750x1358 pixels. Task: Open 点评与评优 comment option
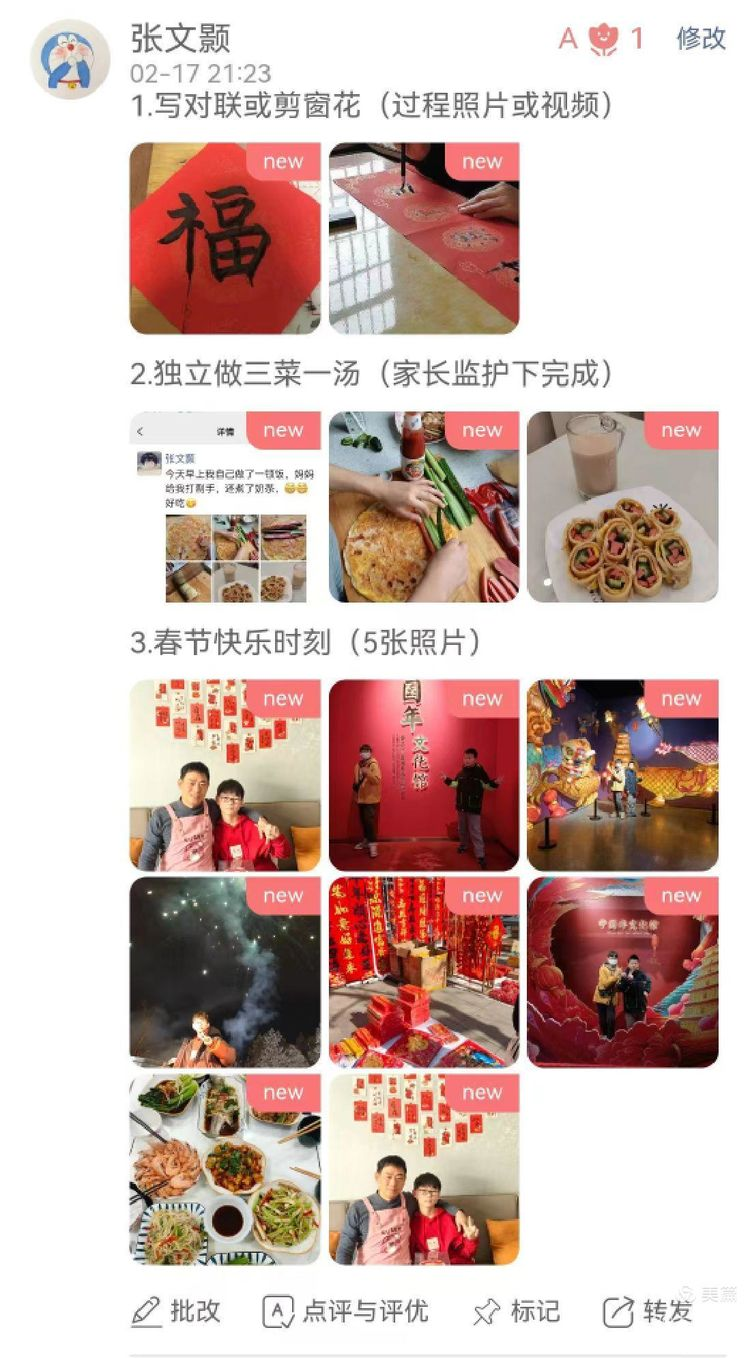tap(346, 1311)
